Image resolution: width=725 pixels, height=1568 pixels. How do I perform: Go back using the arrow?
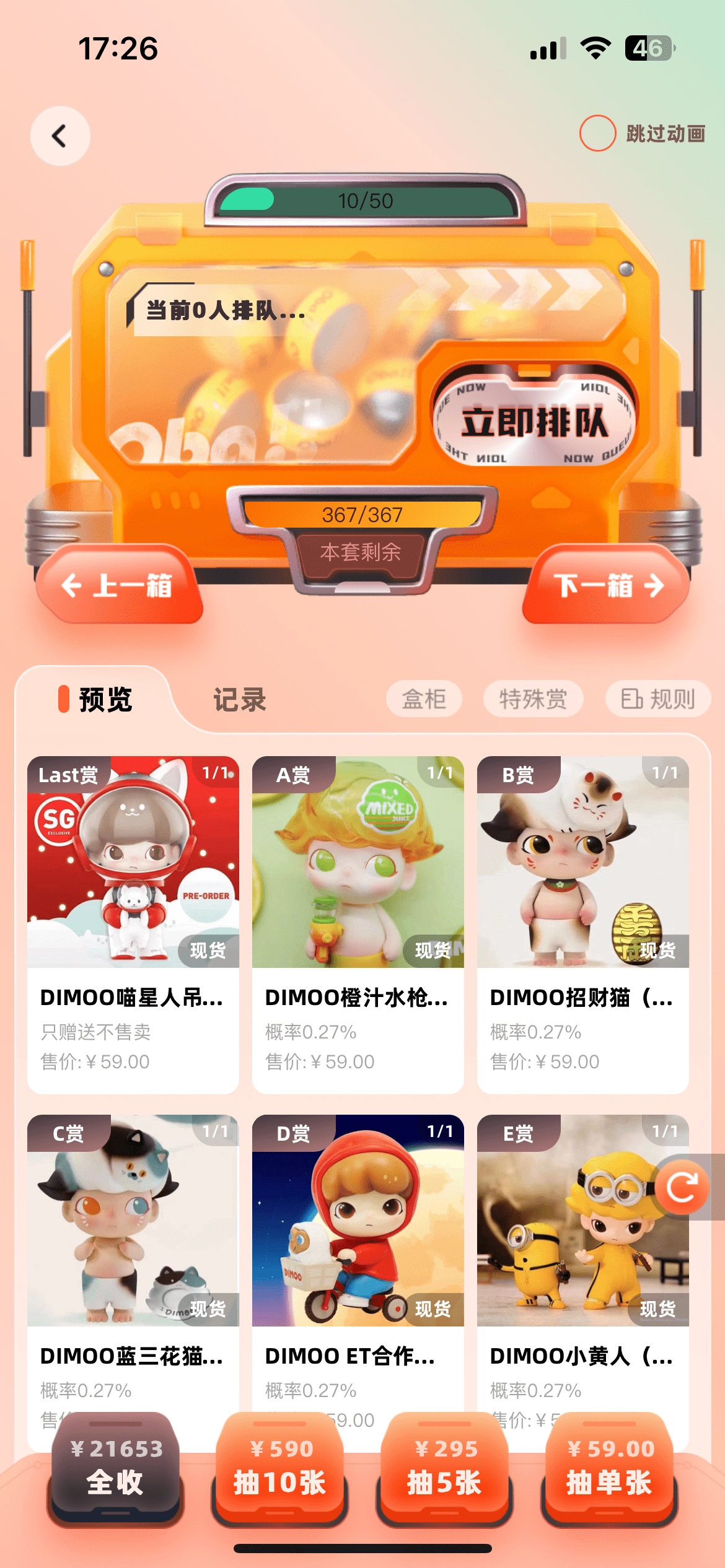[x=60, y=136]
